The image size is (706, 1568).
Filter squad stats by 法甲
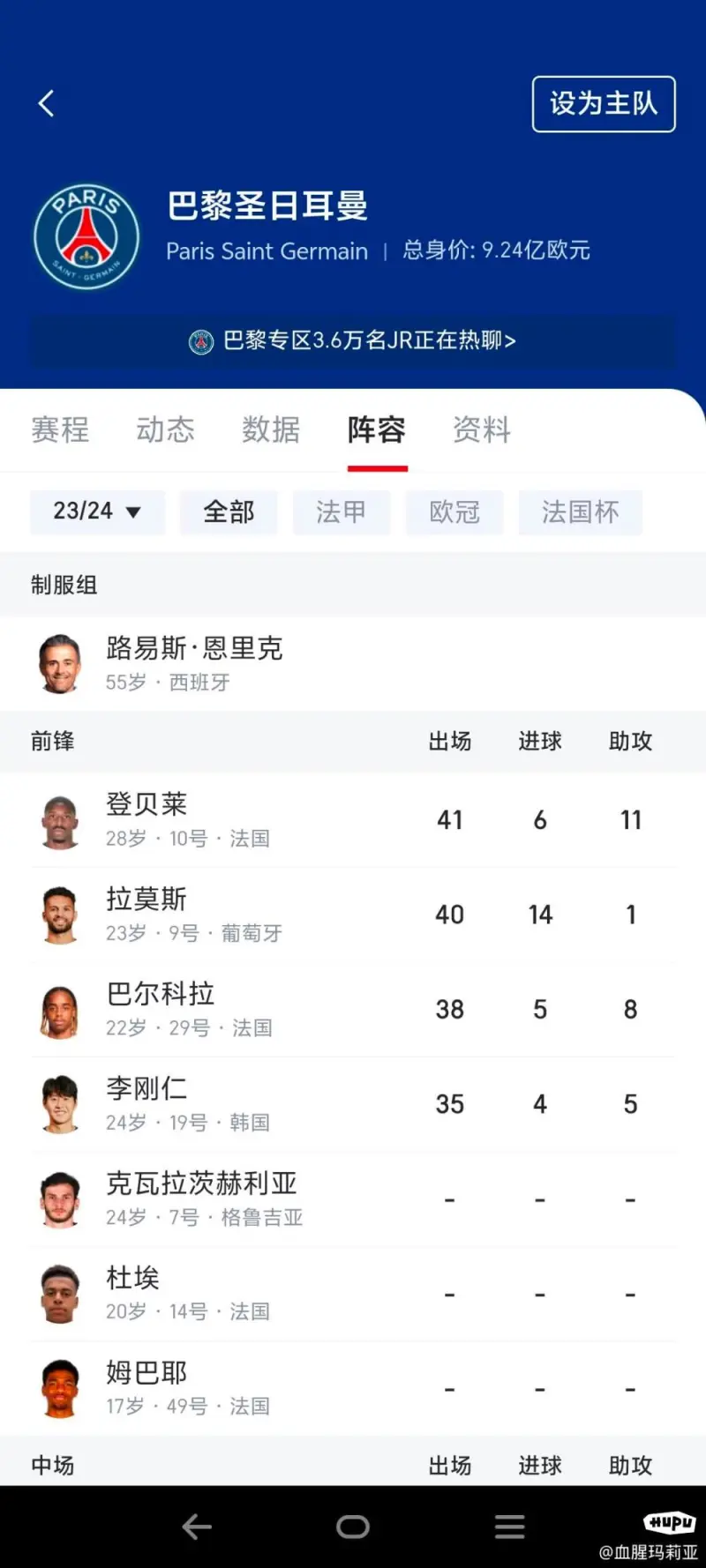tap(341, 511)
